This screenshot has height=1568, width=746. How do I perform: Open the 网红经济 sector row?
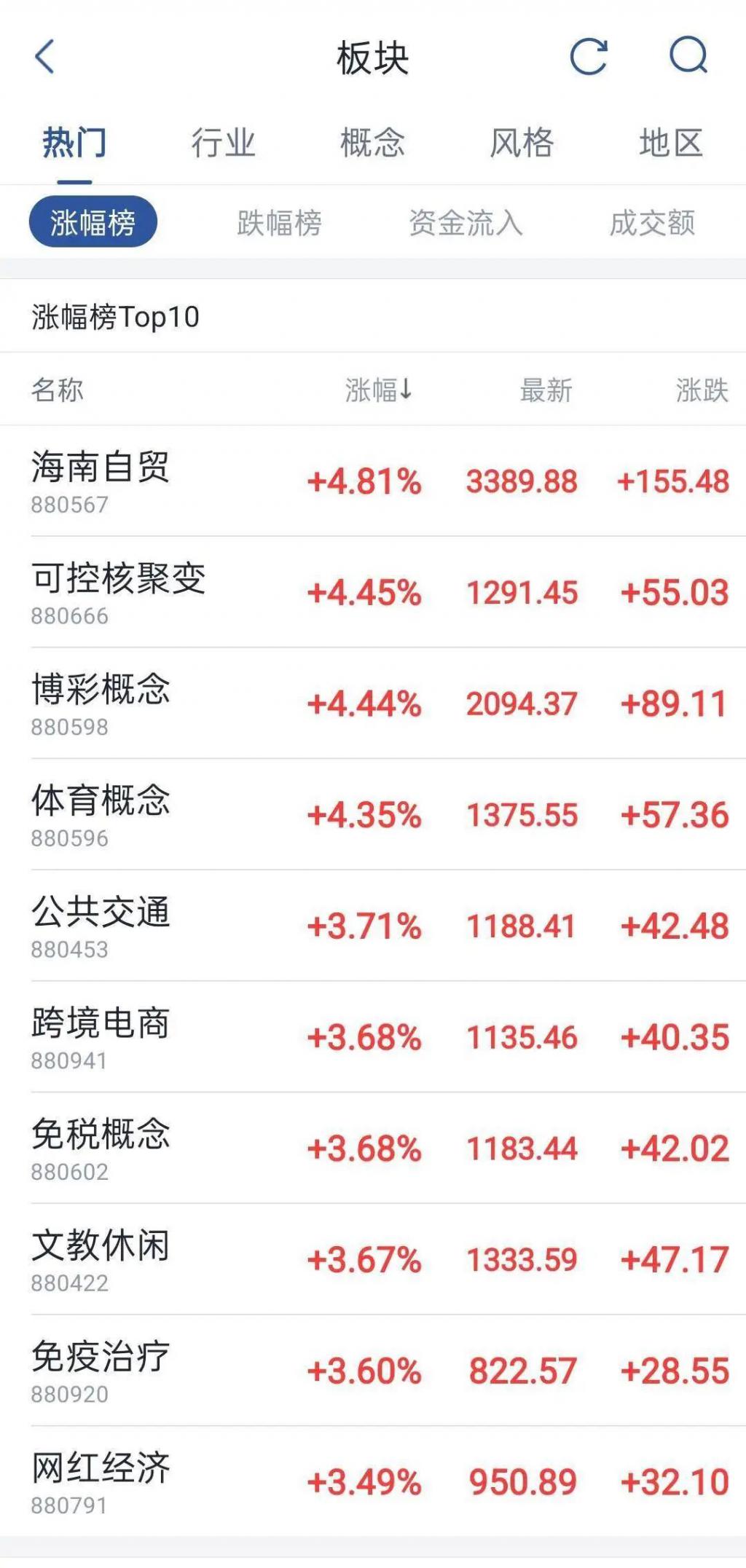pyautogui.click(x=373, y=1481)
